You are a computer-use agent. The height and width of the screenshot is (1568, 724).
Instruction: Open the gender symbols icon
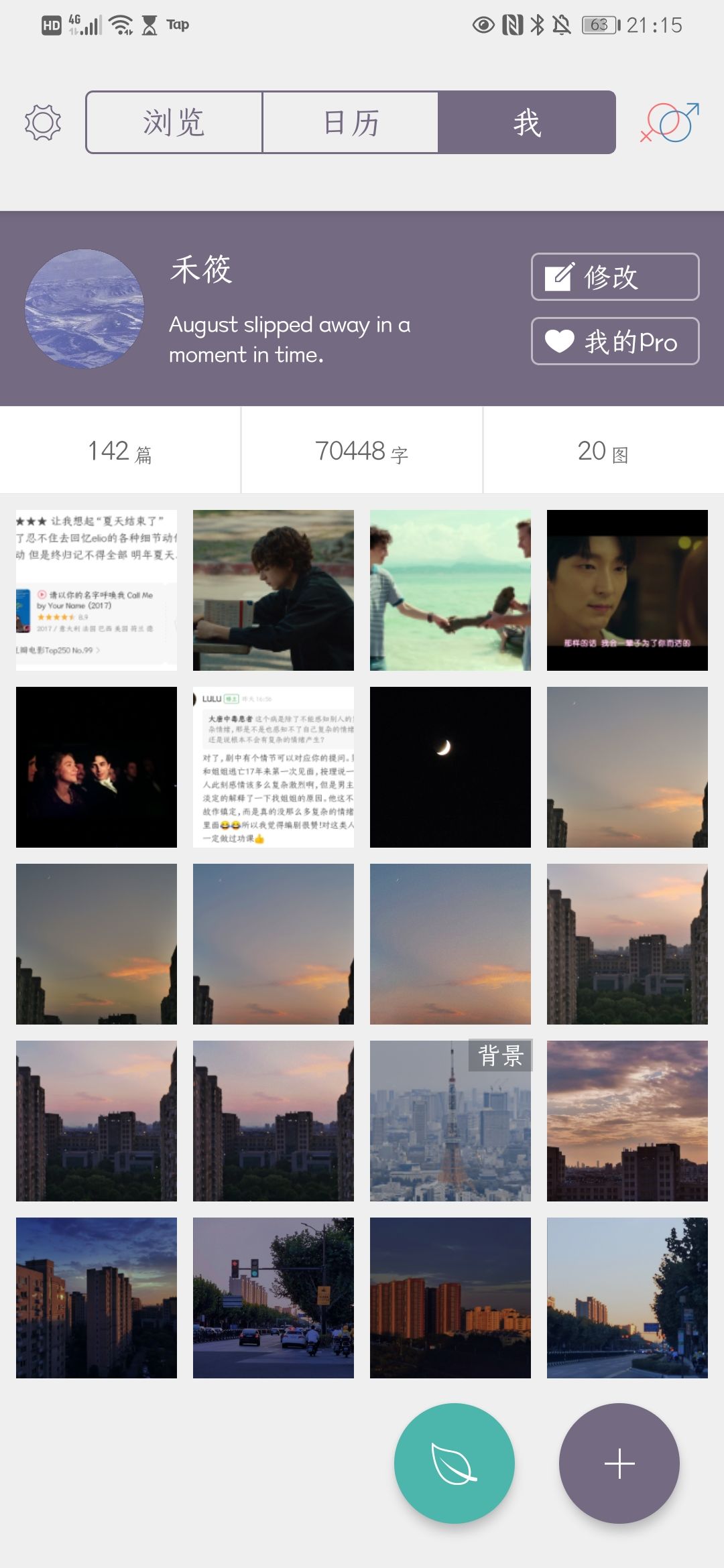tap(670, 122)
